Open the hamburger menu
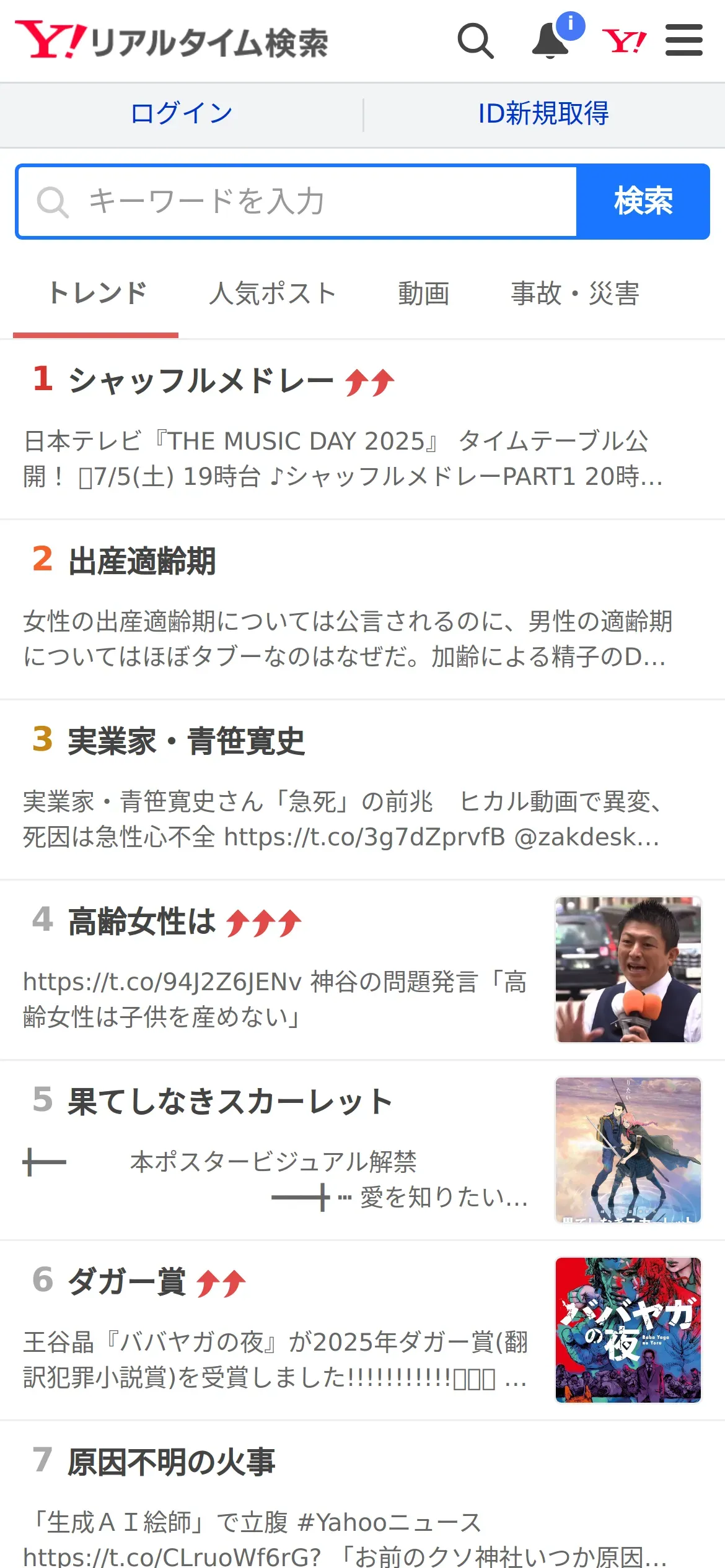Screen dimensions: 725x1568 (683, 41)
